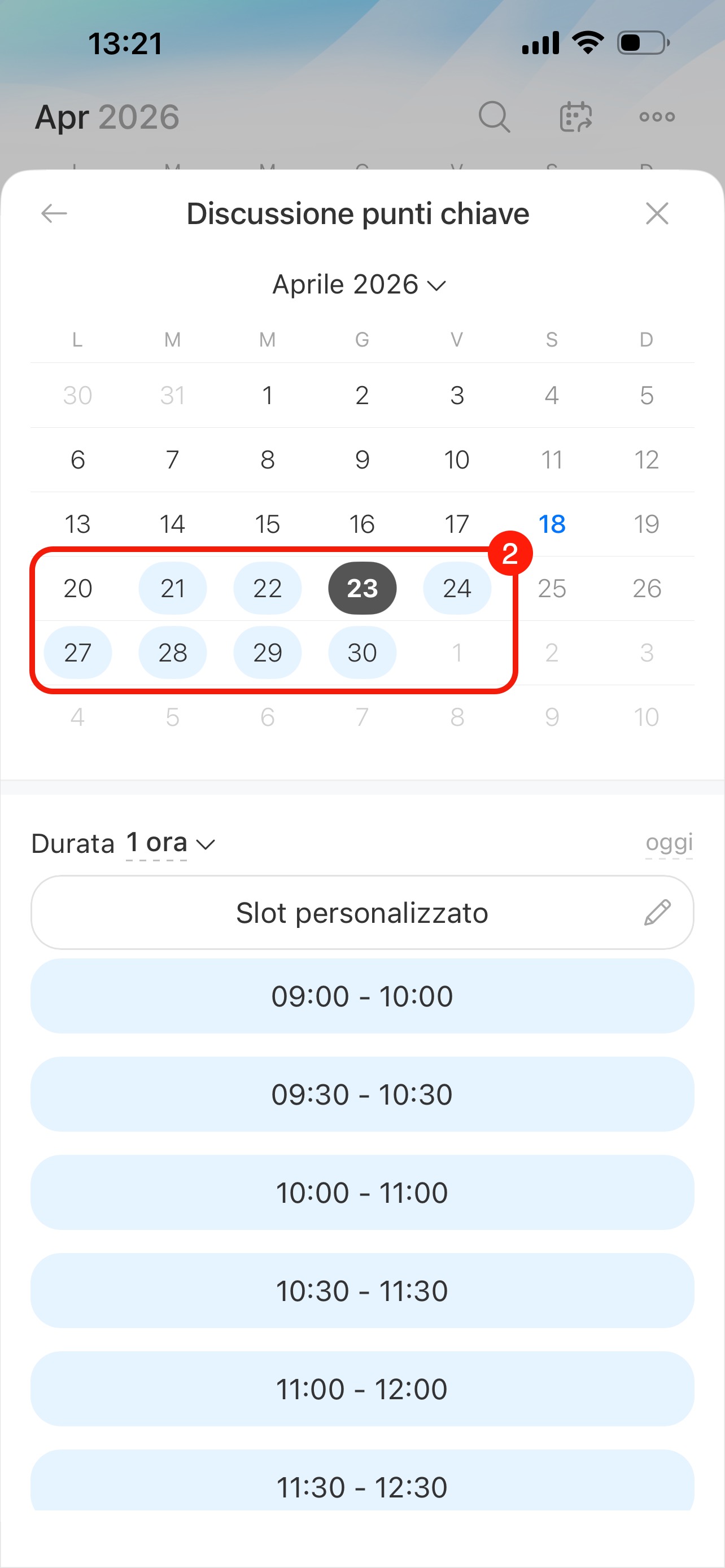
Task: Change the Durata 1 ora dropdown
Action: 170,844
